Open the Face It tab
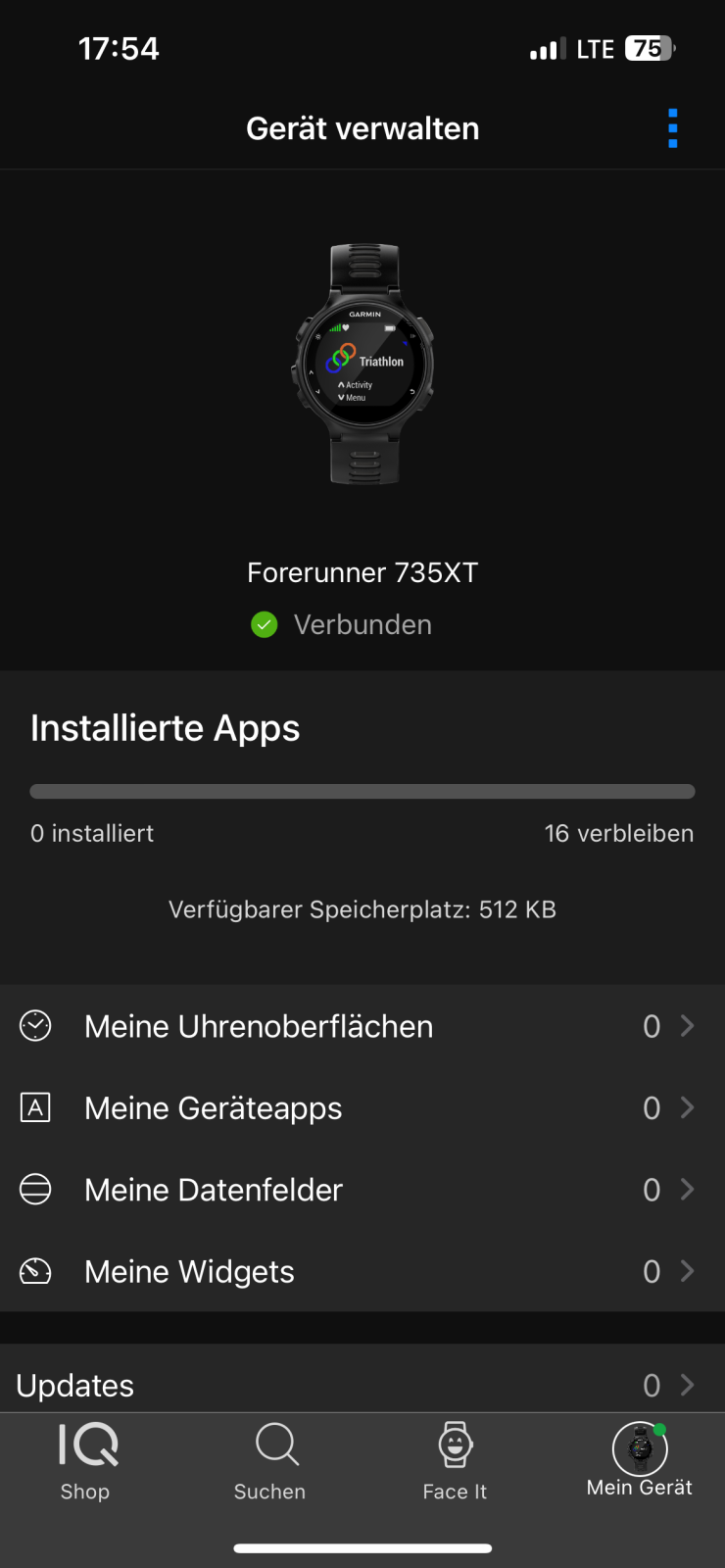 (x=455, y=1462)
